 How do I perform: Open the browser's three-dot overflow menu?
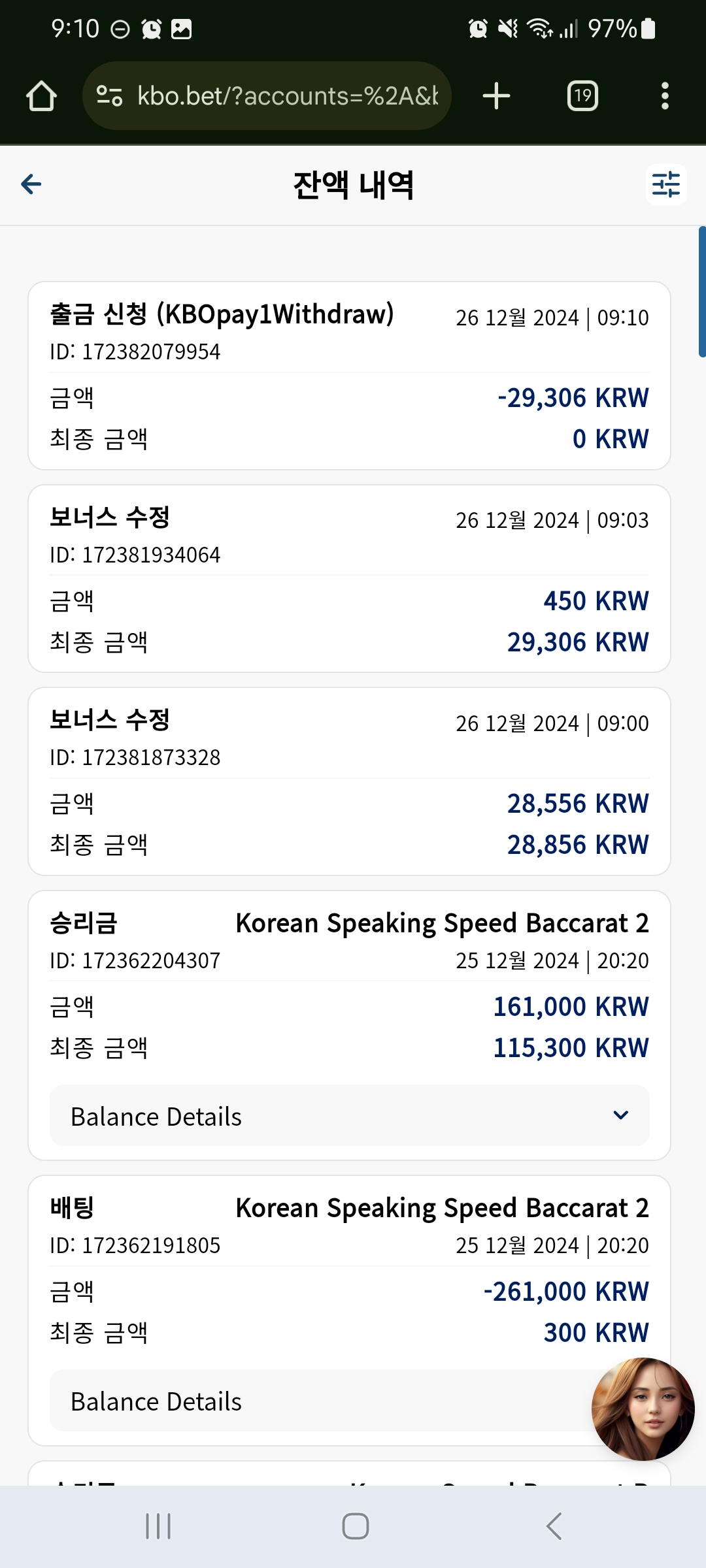pyautogui.click(x=665, y=96)
